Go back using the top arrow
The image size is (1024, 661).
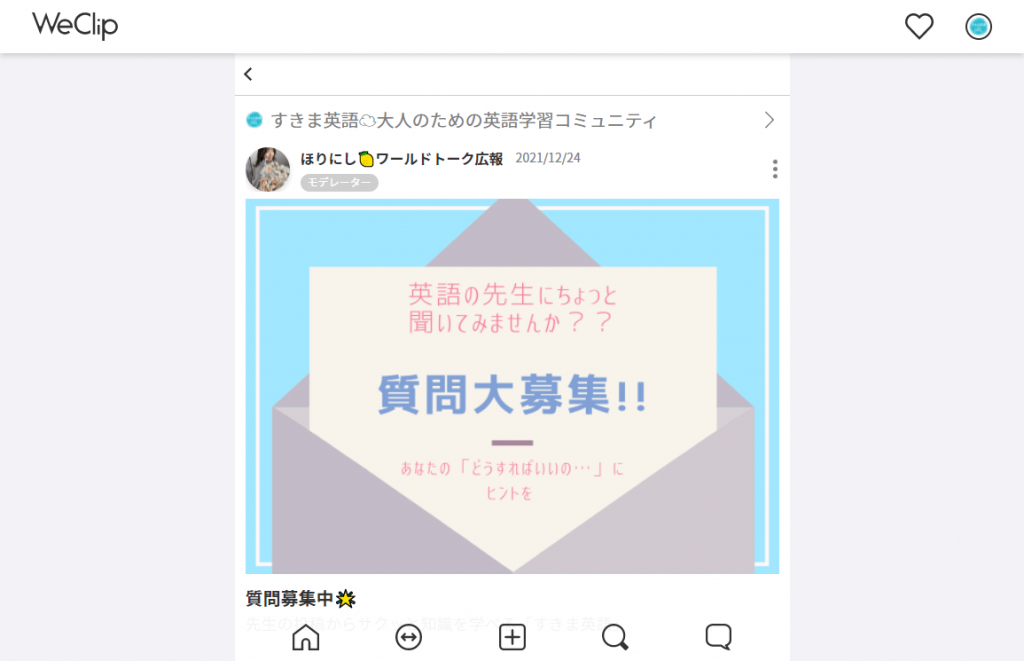click(x=248, y=74)
